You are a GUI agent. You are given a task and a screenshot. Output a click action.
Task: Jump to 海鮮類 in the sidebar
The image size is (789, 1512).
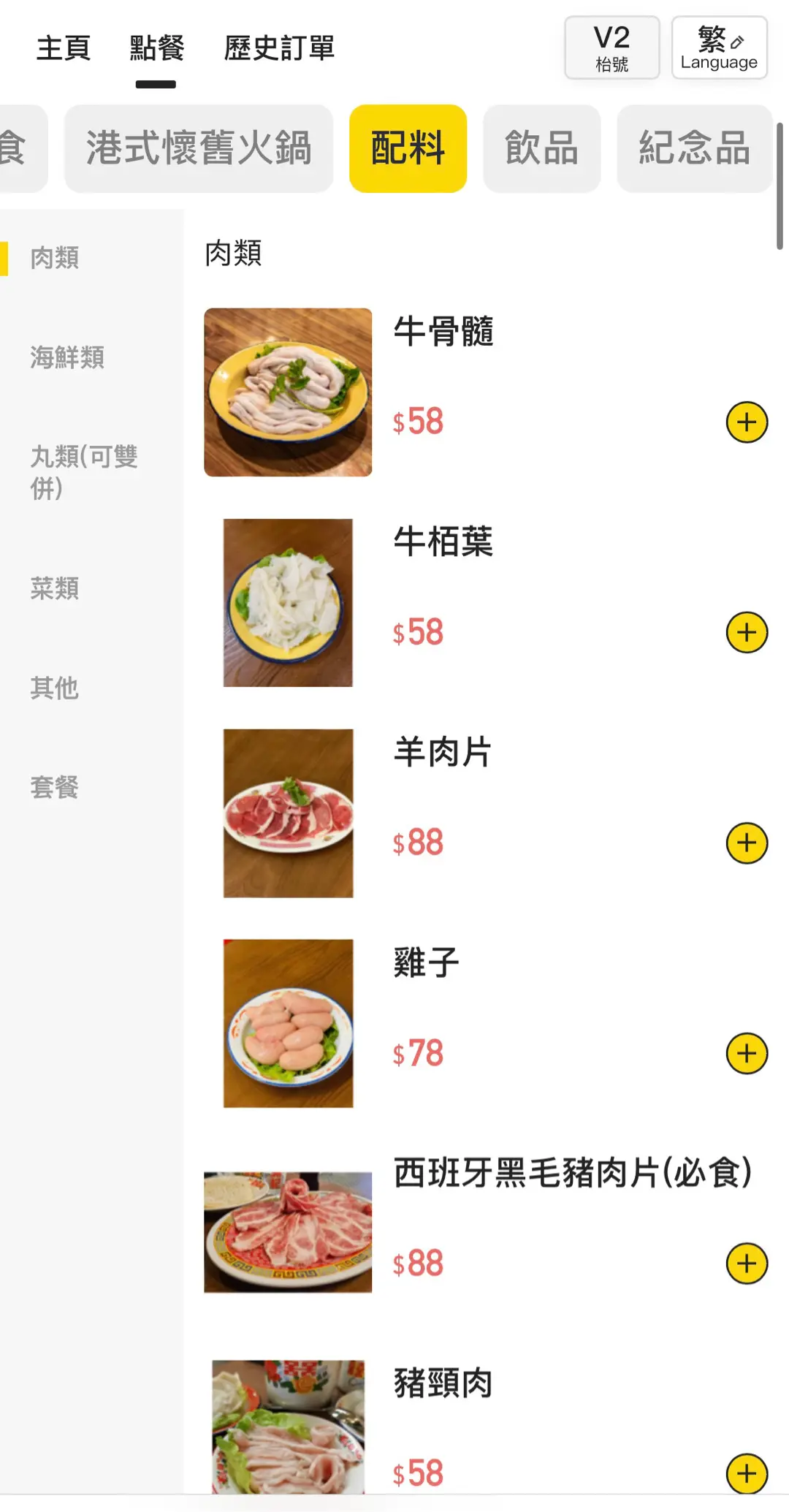[67, 357]
